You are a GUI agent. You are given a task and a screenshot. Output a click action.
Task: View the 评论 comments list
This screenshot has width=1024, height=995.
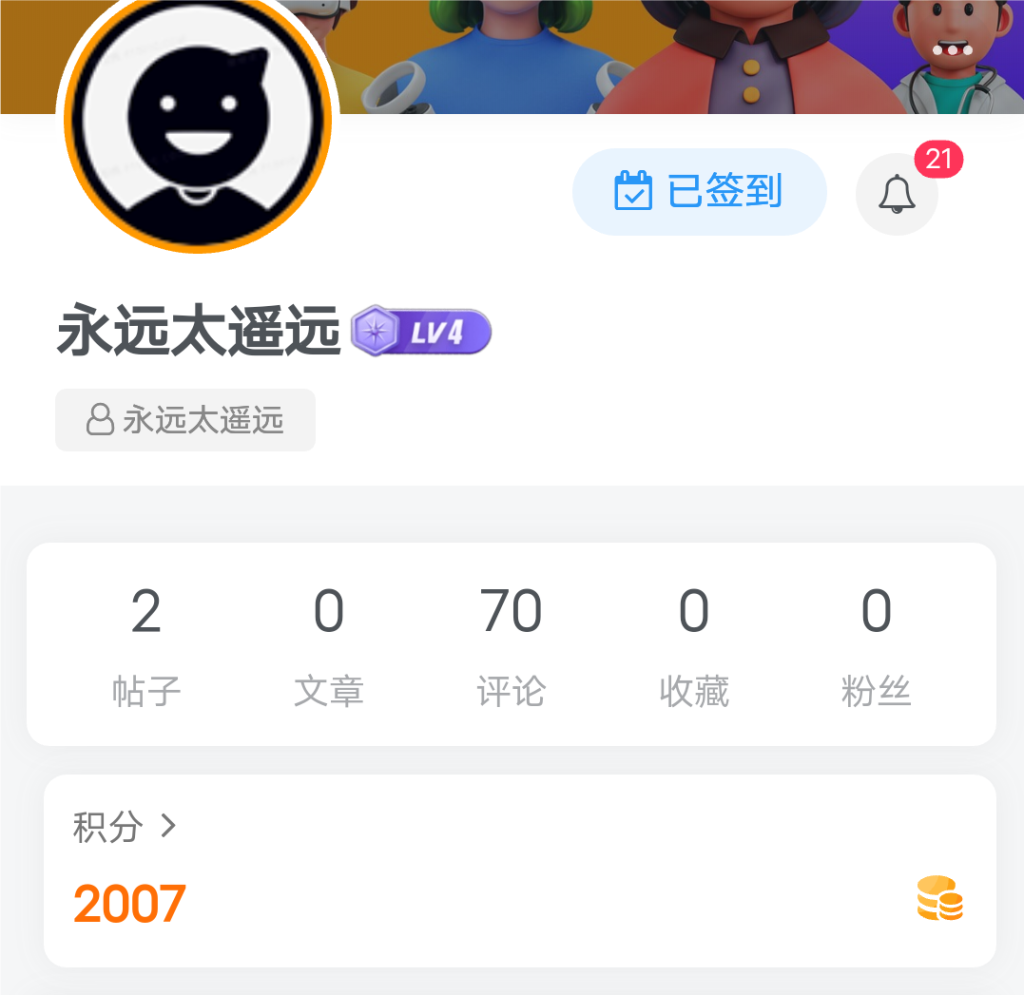point(511,645)
